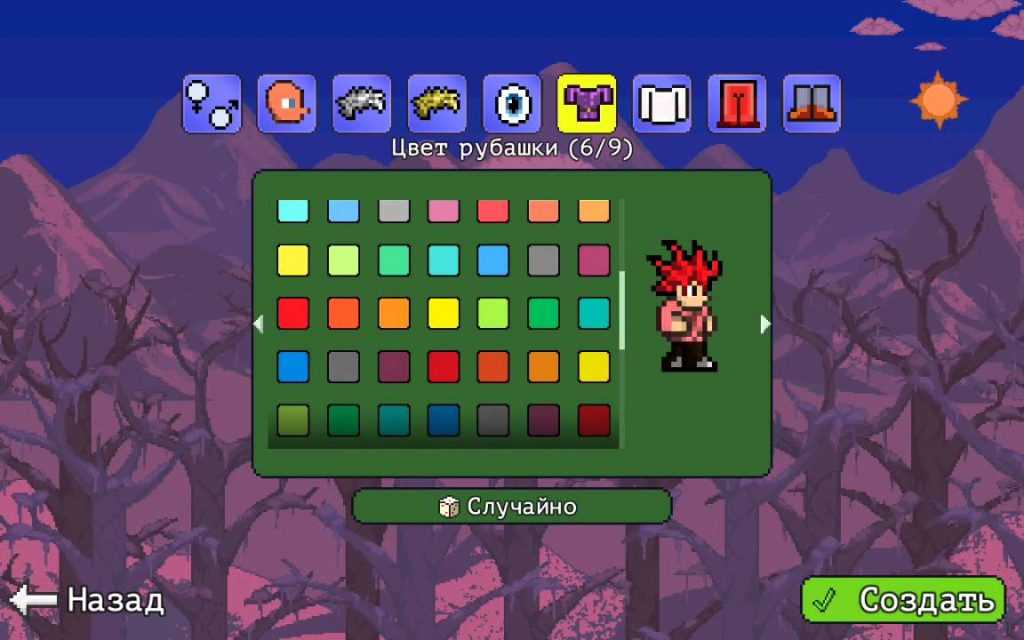
Task: Pick the dark red maroon swatch in bottom row
Action: (594, 419)
